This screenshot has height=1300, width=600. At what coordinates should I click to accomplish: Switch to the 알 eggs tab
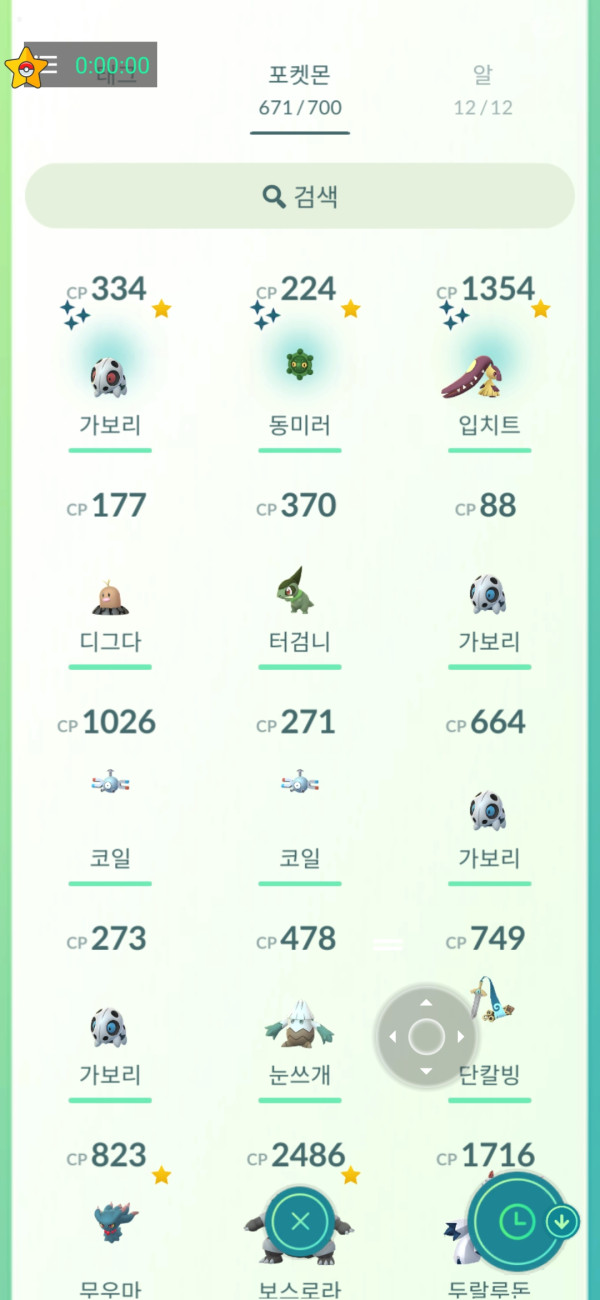(x=483, y=89)
